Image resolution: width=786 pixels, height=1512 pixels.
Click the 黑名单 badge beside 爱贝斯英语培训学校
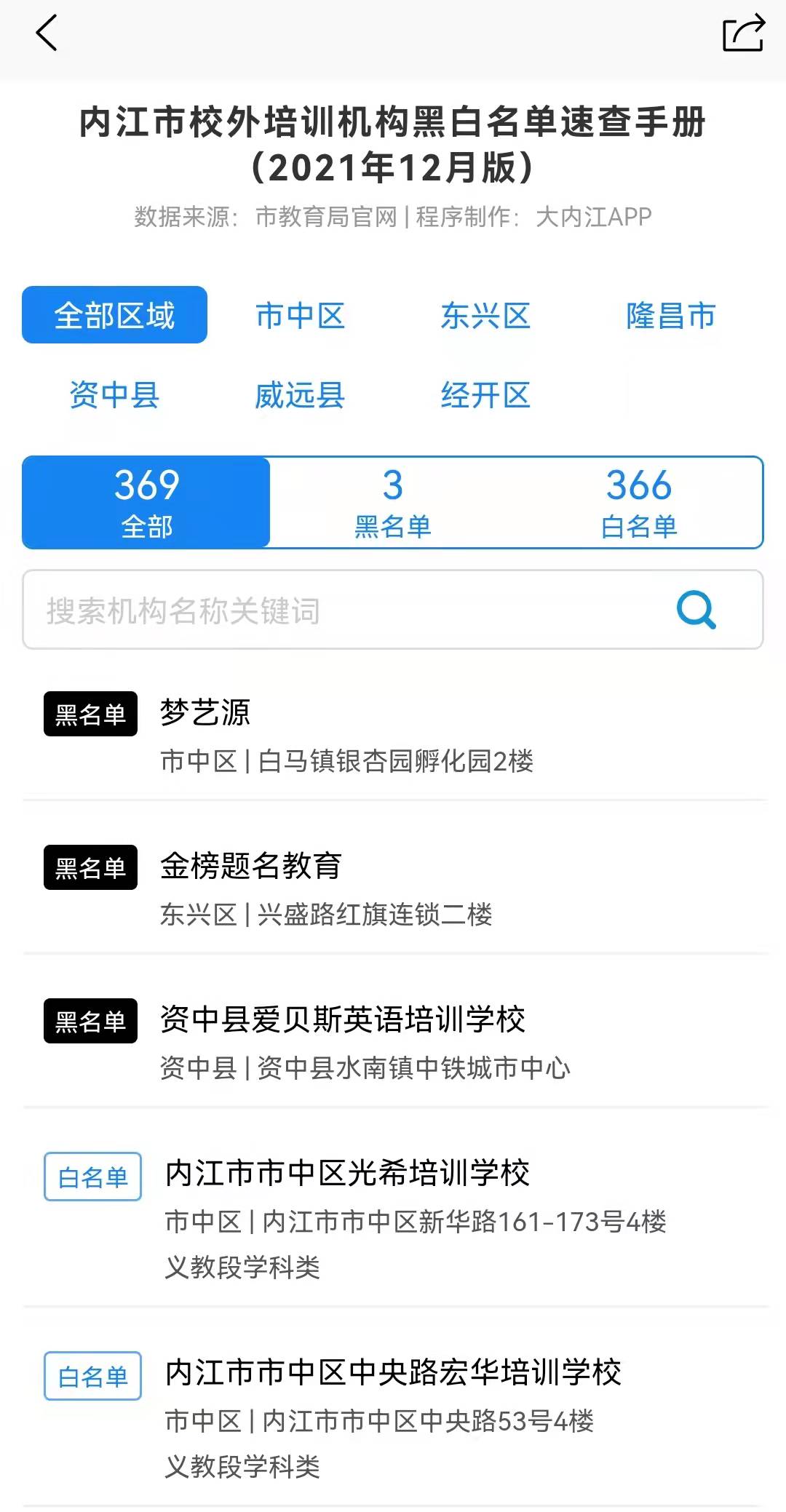[x=90, y=1021]
